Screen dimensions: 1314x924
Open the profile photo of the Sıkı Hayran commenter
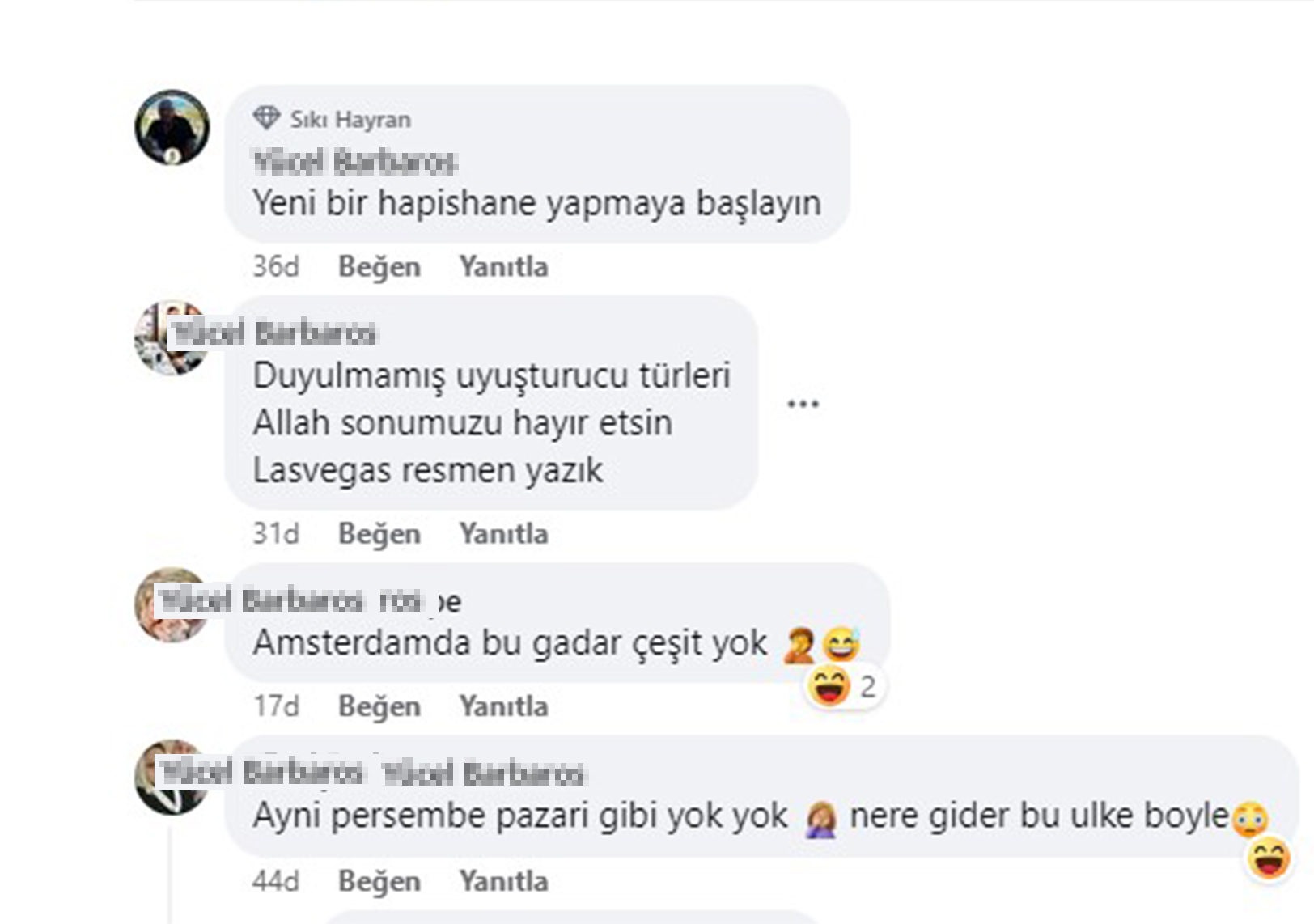pos(172,128)
